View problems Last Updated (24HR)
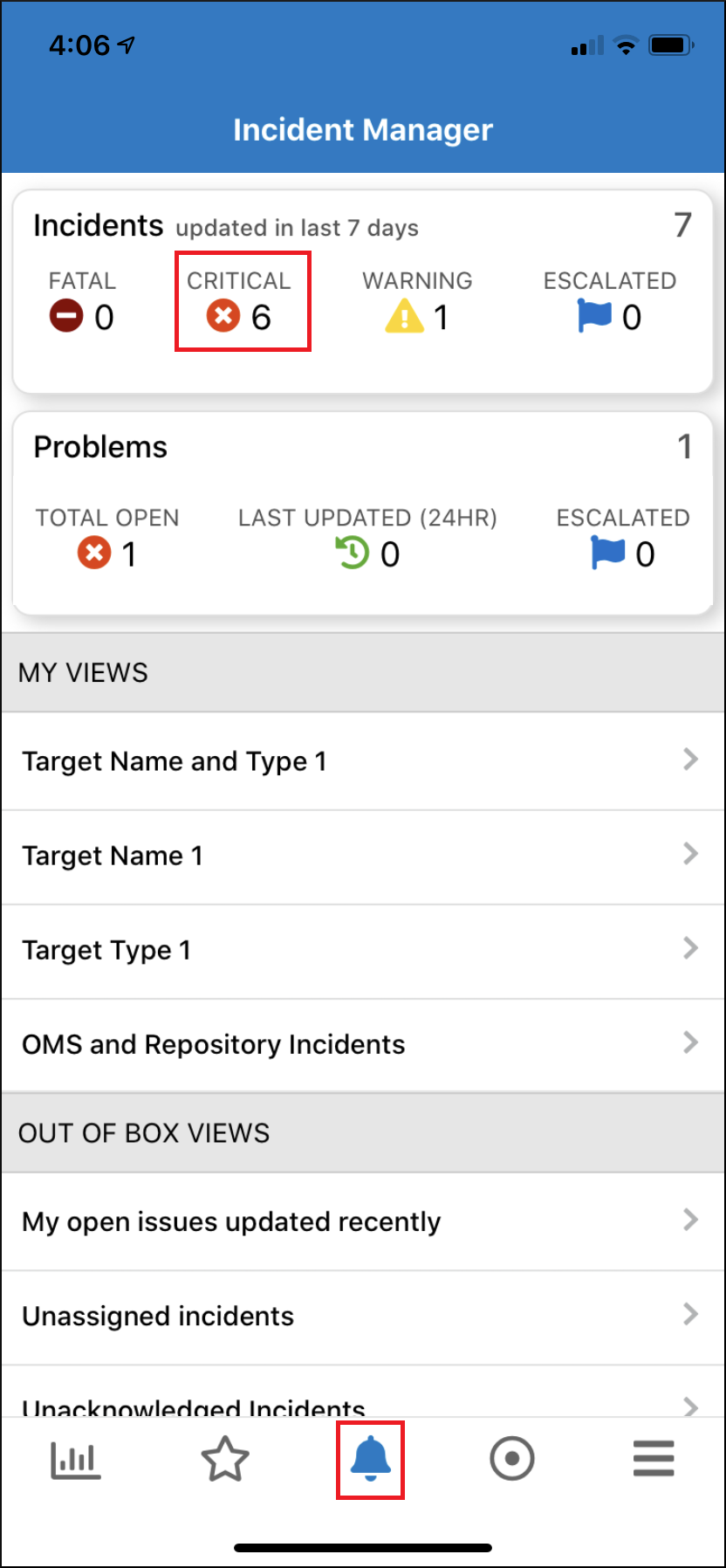Image resolution: width=726 pixels, height=1568 pixels. [x=367, y=538]
